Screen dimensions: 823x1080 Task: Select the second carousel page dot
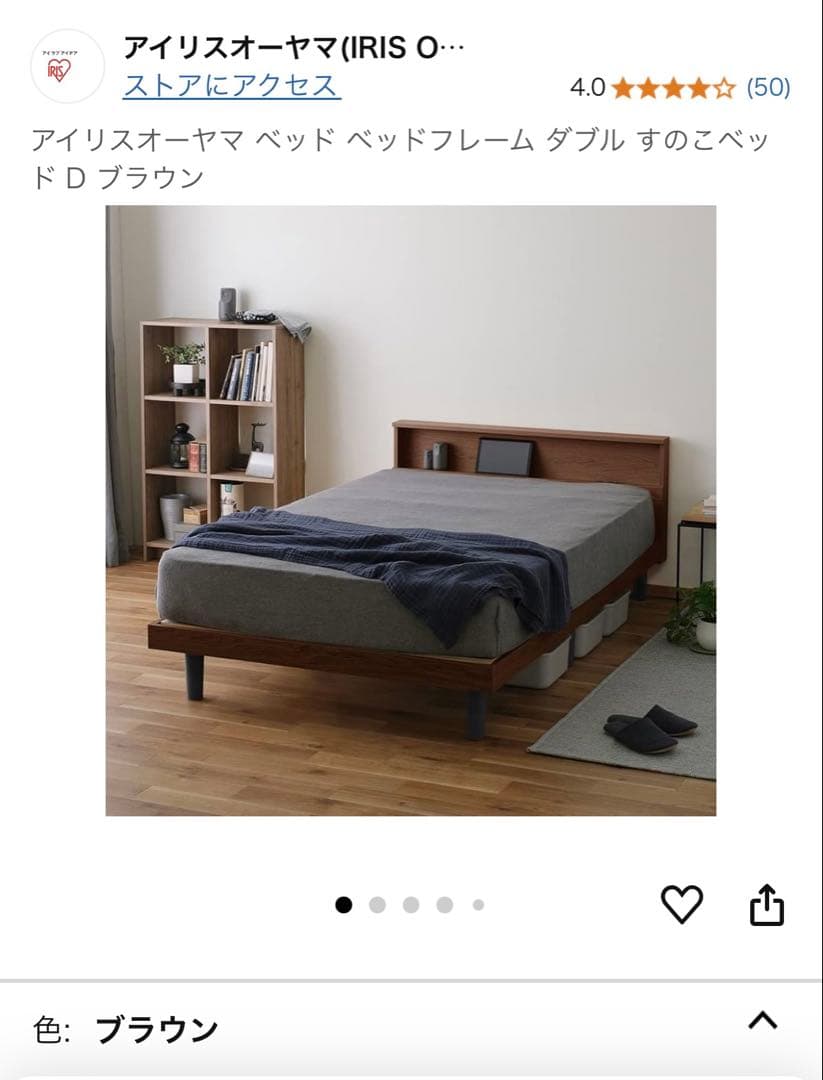coord(377,904)
